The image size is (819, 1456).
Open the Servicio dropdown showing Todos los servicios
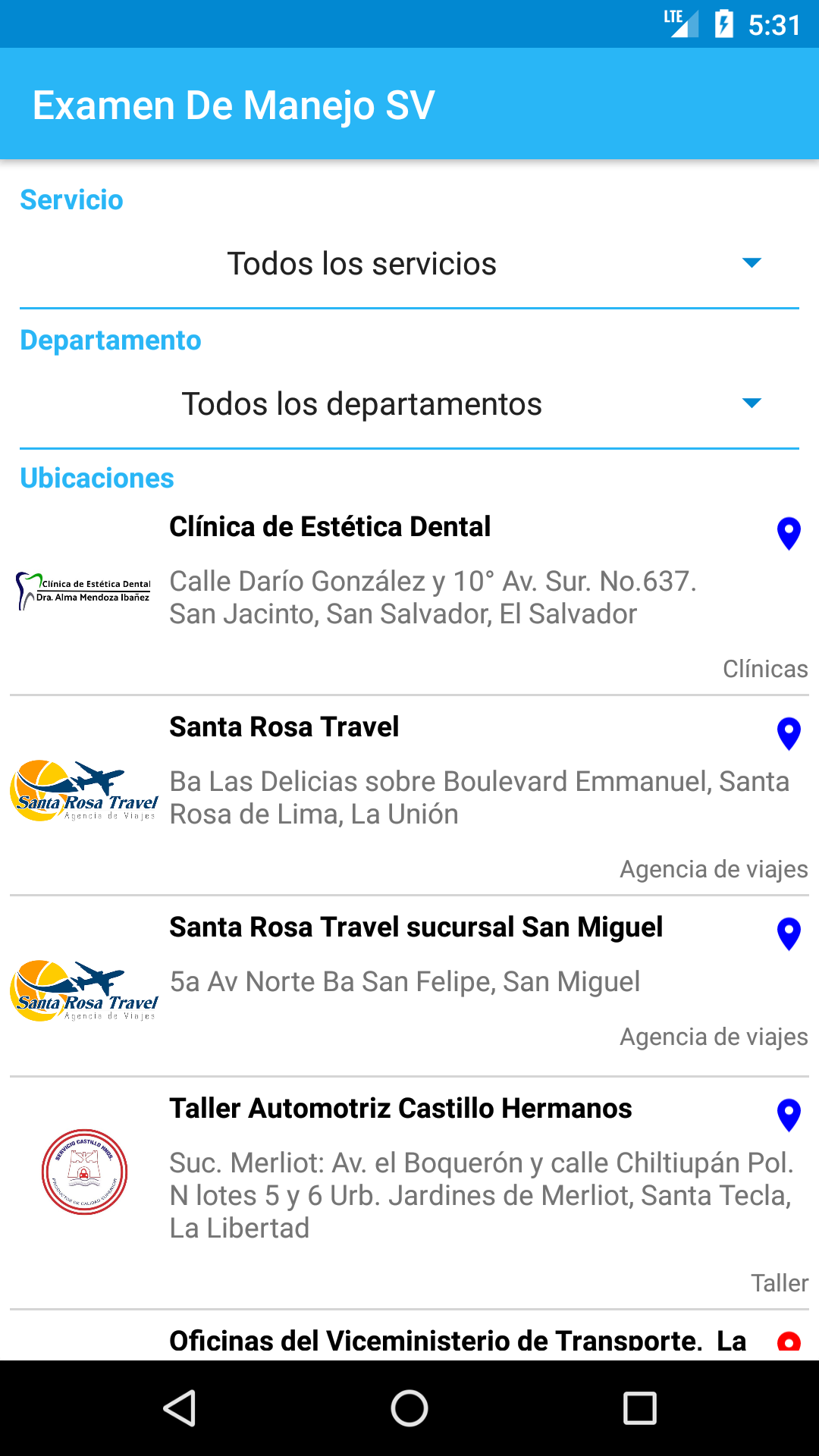pos(409,264)
